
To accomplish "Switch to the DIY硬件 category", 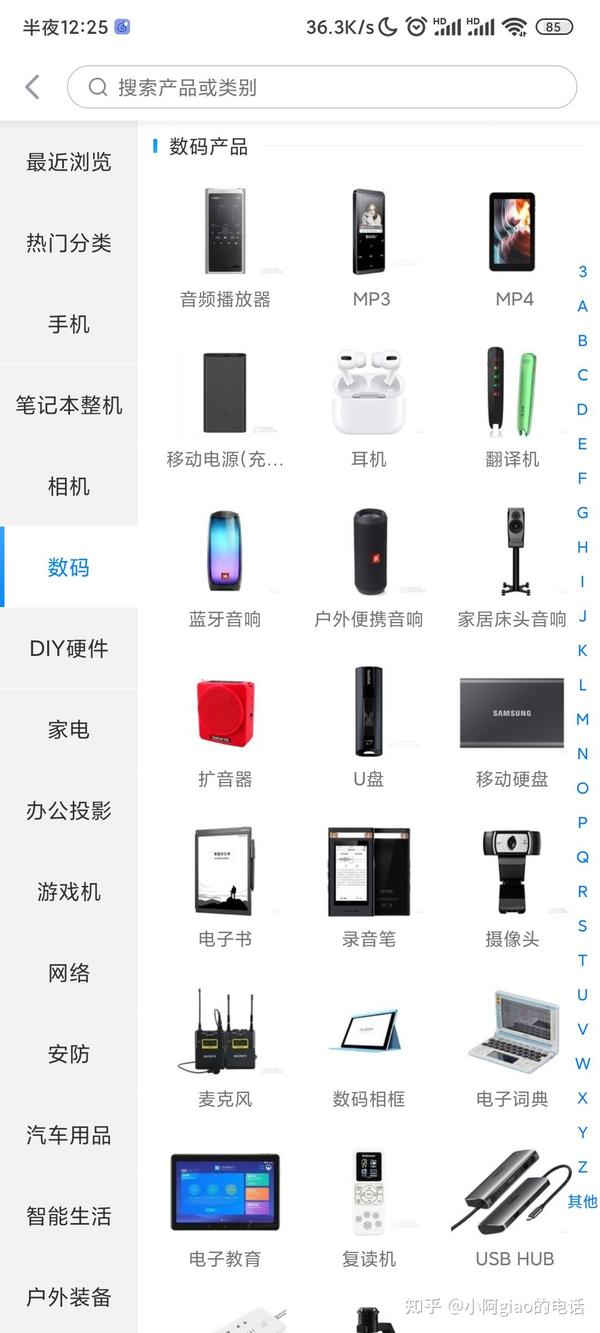I will (68, 648).
